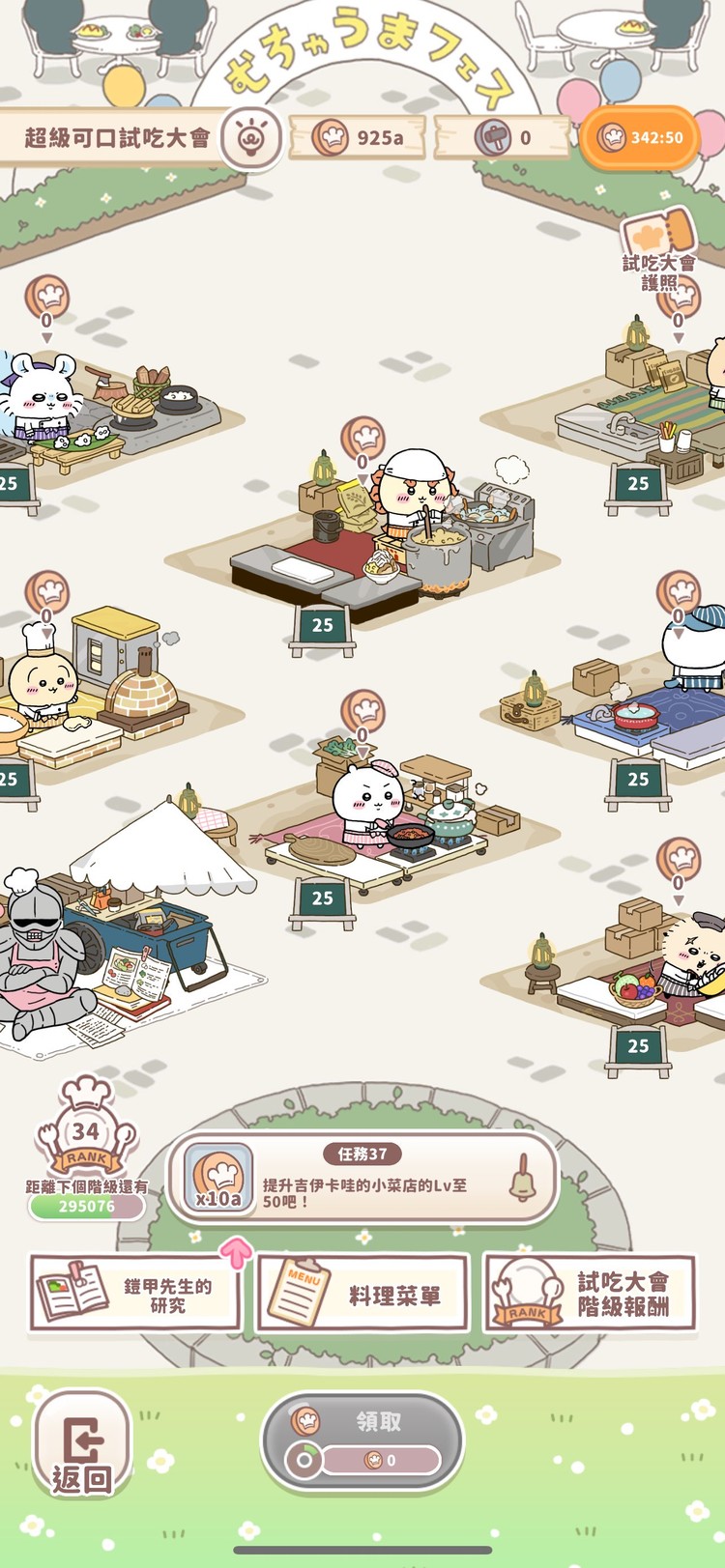This screenshot has height=1568, width=725.
Task: Tap the lightbulb hint icon
Action: tap(251, 137)
